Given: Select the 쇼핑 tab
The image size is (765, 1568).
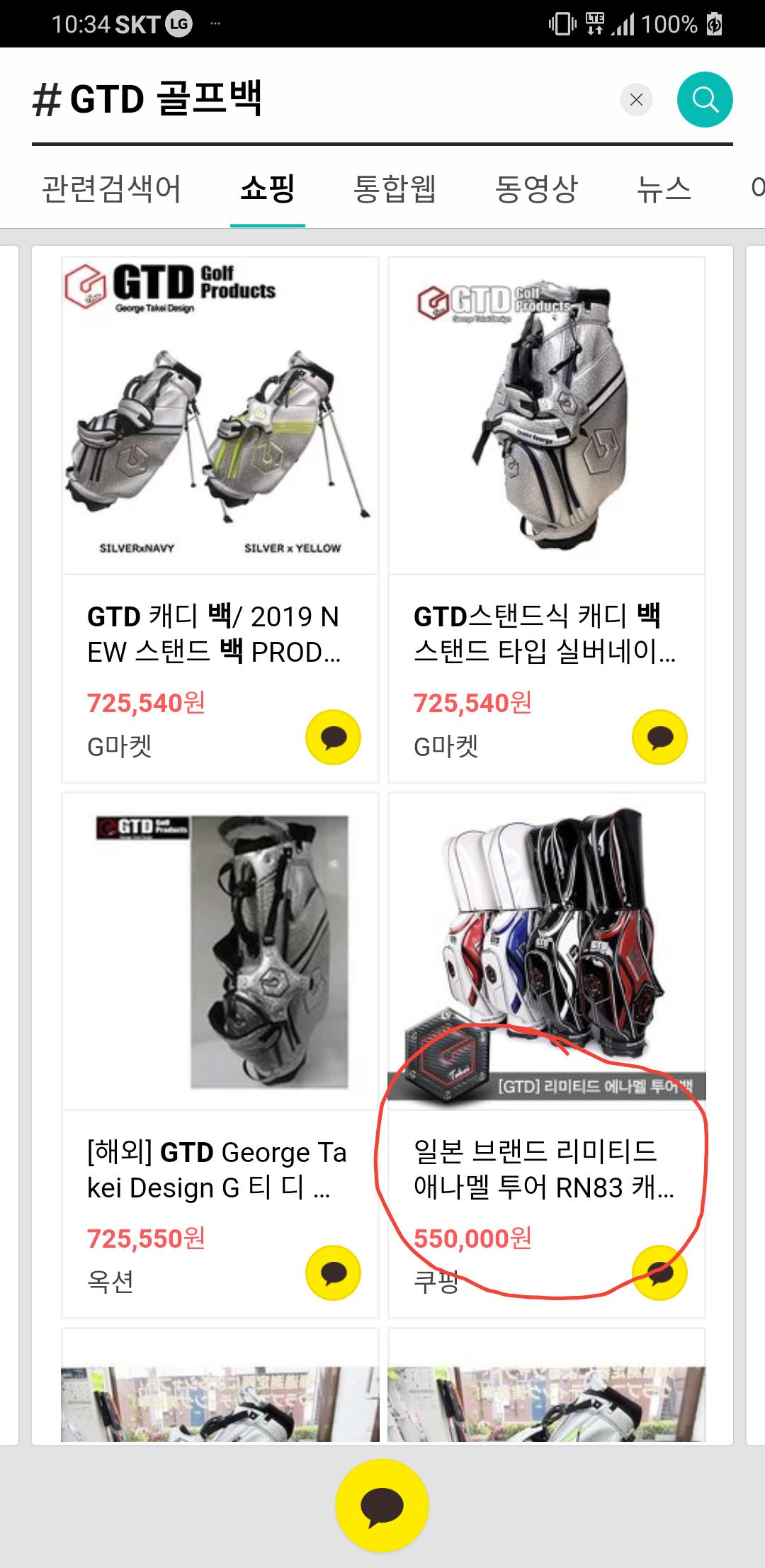Looking at the screenshot, I should tap(267, 189).
